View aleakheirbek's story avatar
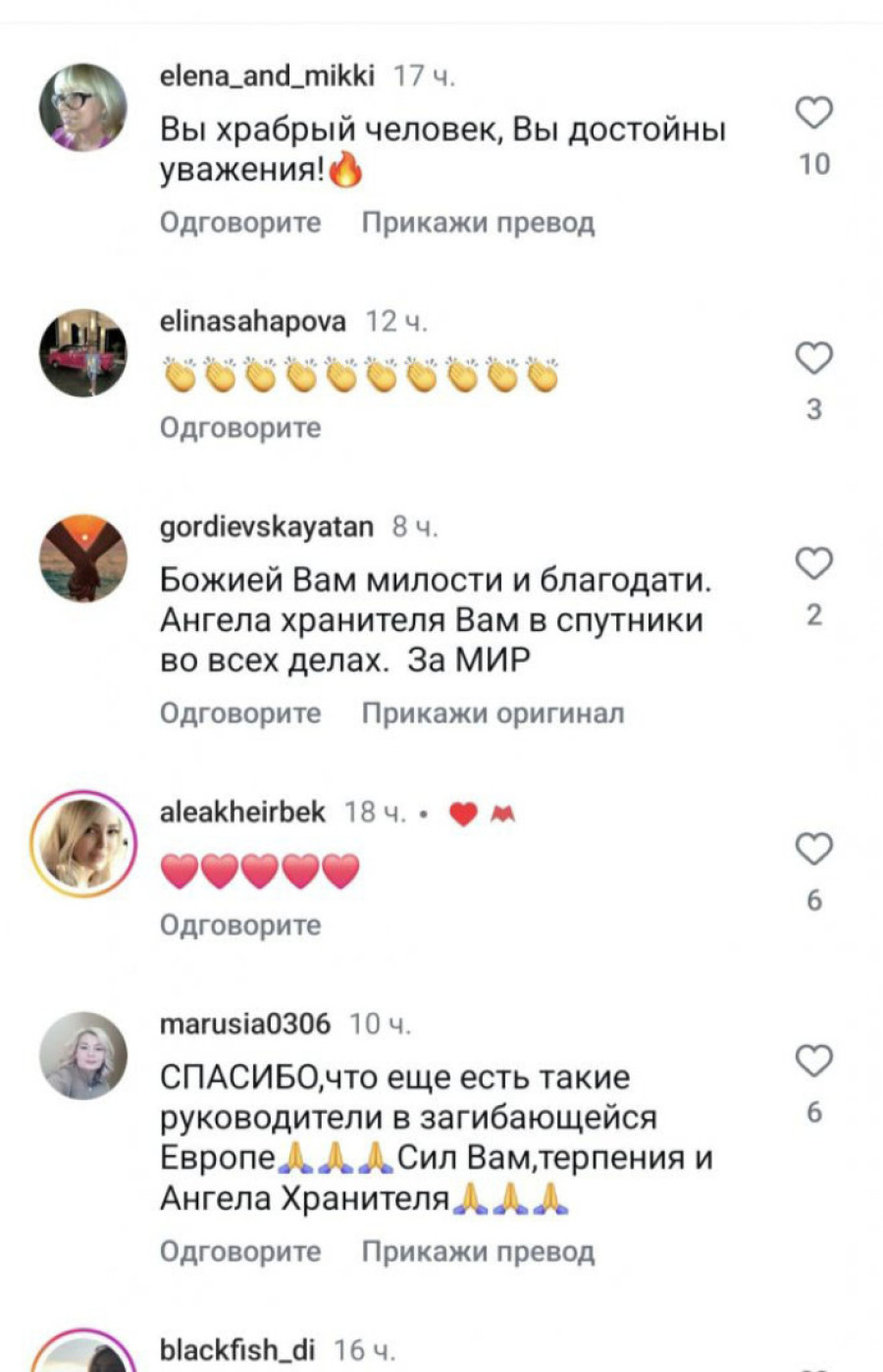The width and height of the screenshot is (883, 1372). click(83, 844)
